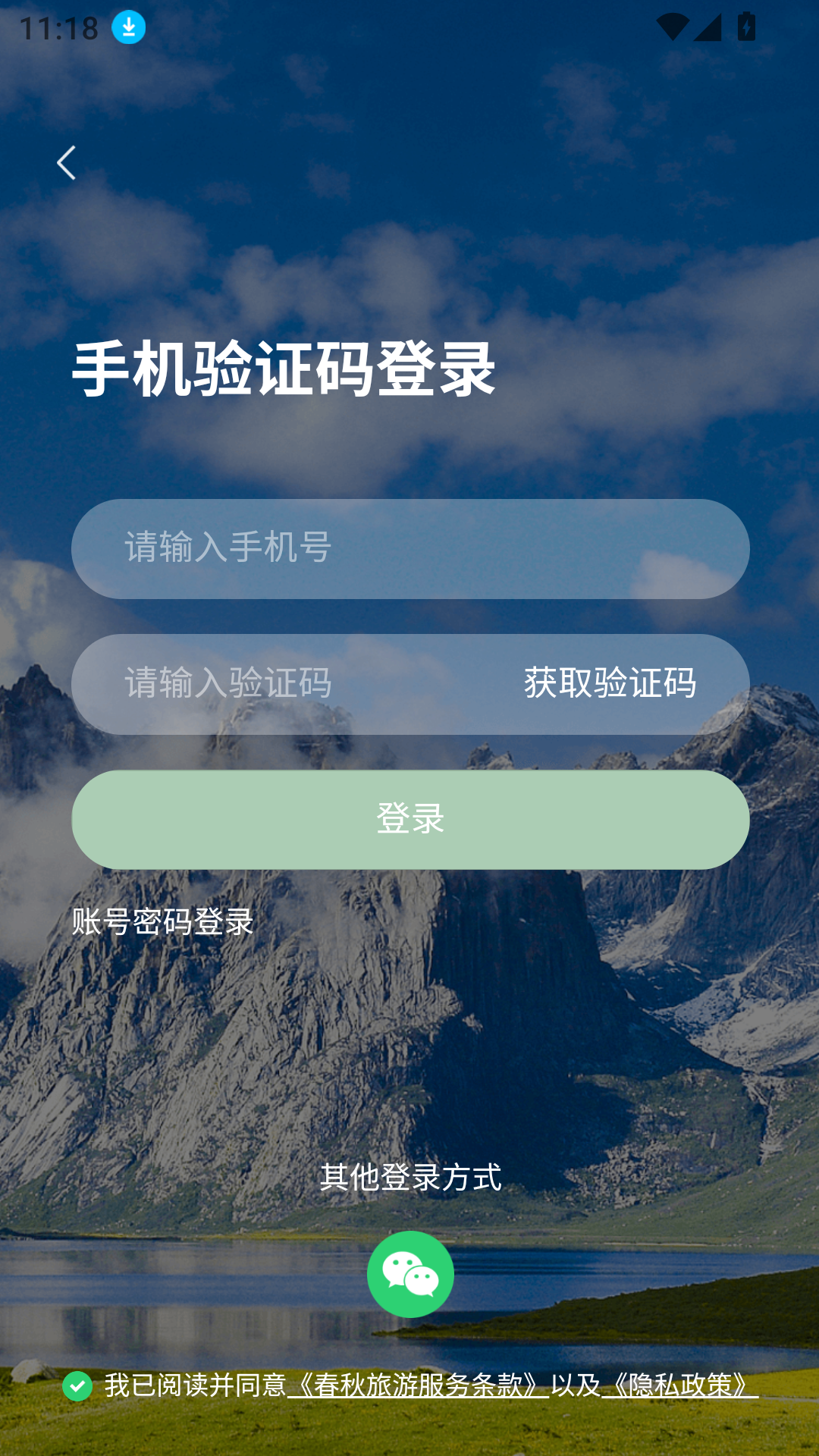
Task: Switch to 账号密码登录
Action: pyautogui.click(x=162, y=922)
